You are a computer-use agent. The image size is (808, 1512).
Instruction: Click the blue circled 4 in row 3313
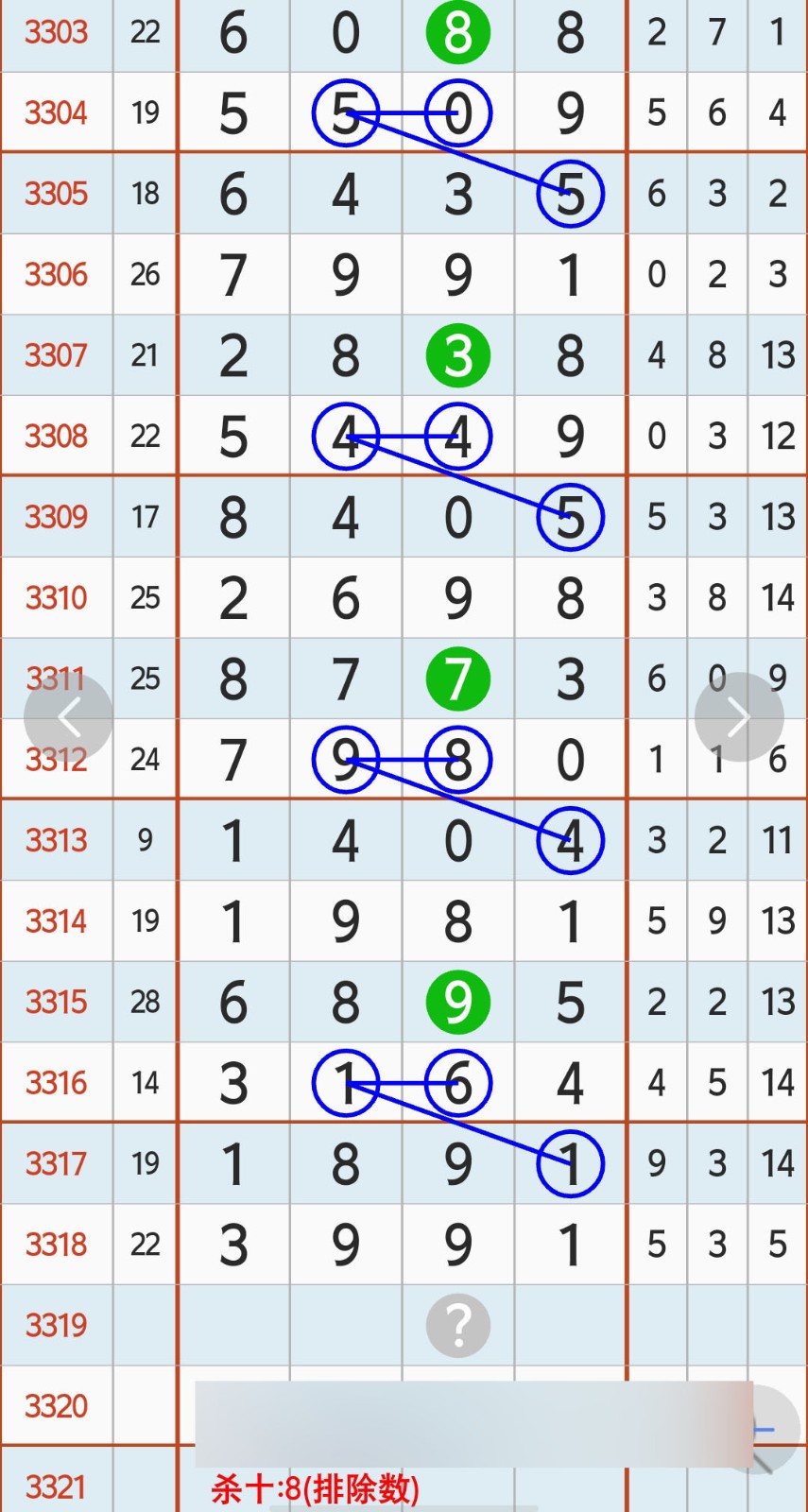point(571,839)
